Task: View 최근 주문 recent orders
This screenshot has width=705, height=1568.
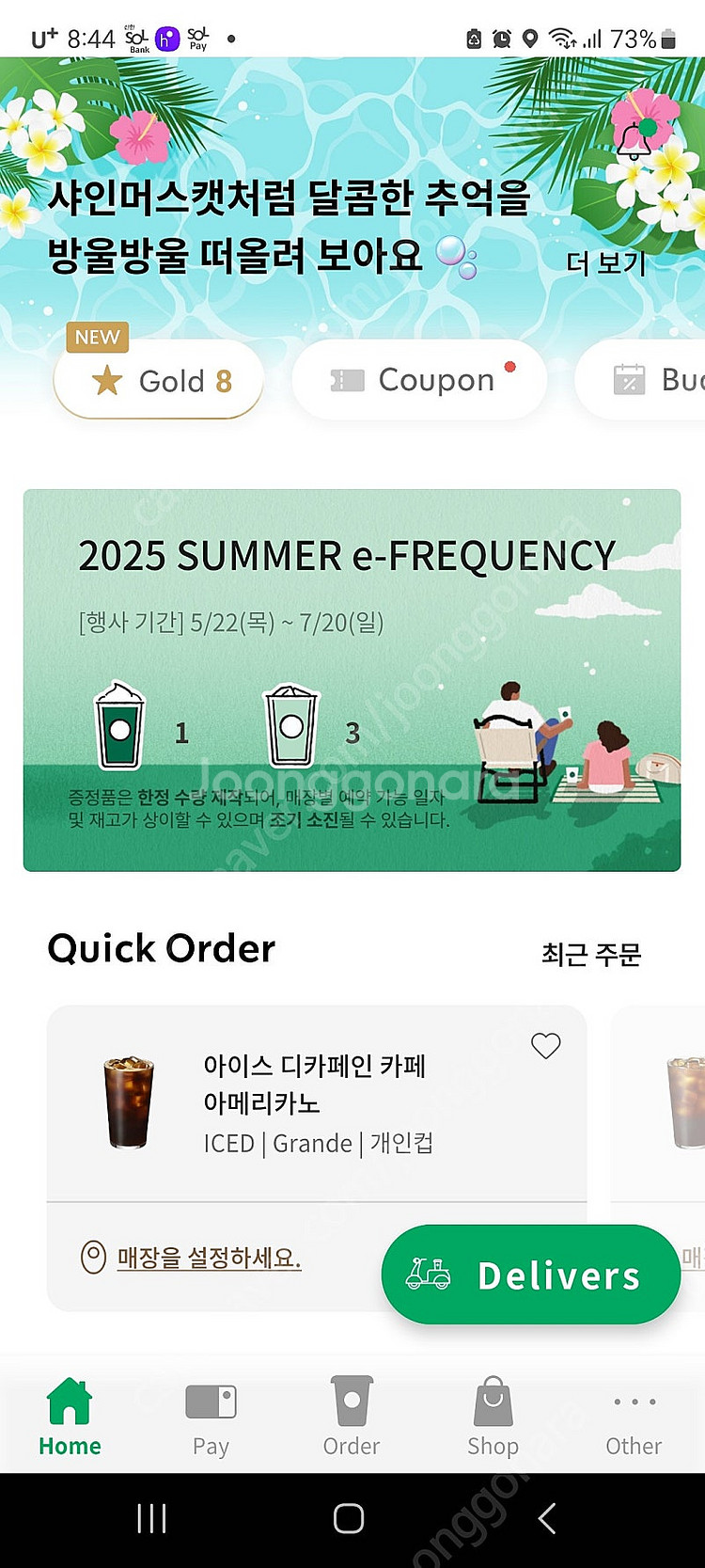Action: [590, 955]
